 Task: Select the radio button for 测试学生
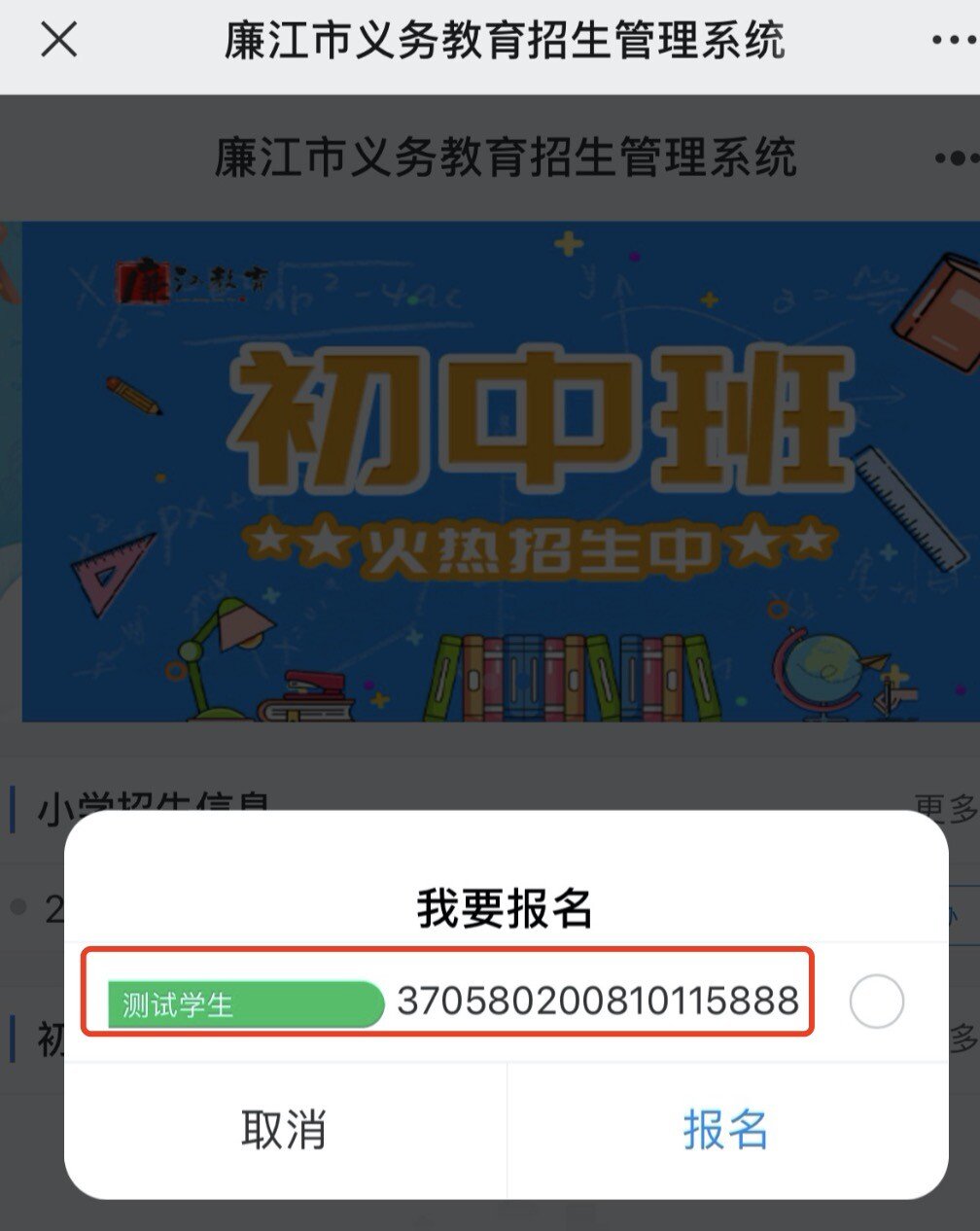876,1002
